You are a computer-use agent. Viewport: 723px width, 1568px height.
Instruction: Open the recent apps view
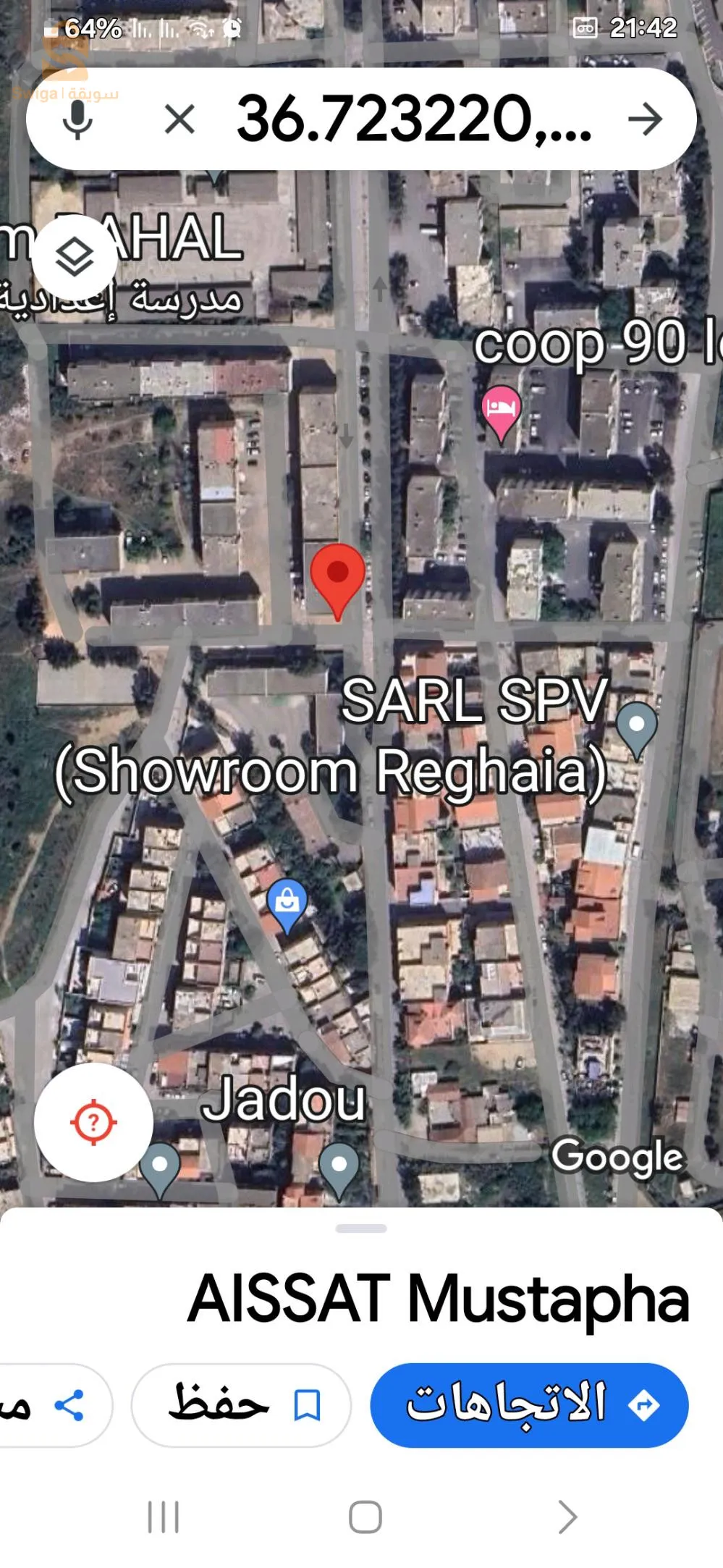(163, 1517)
